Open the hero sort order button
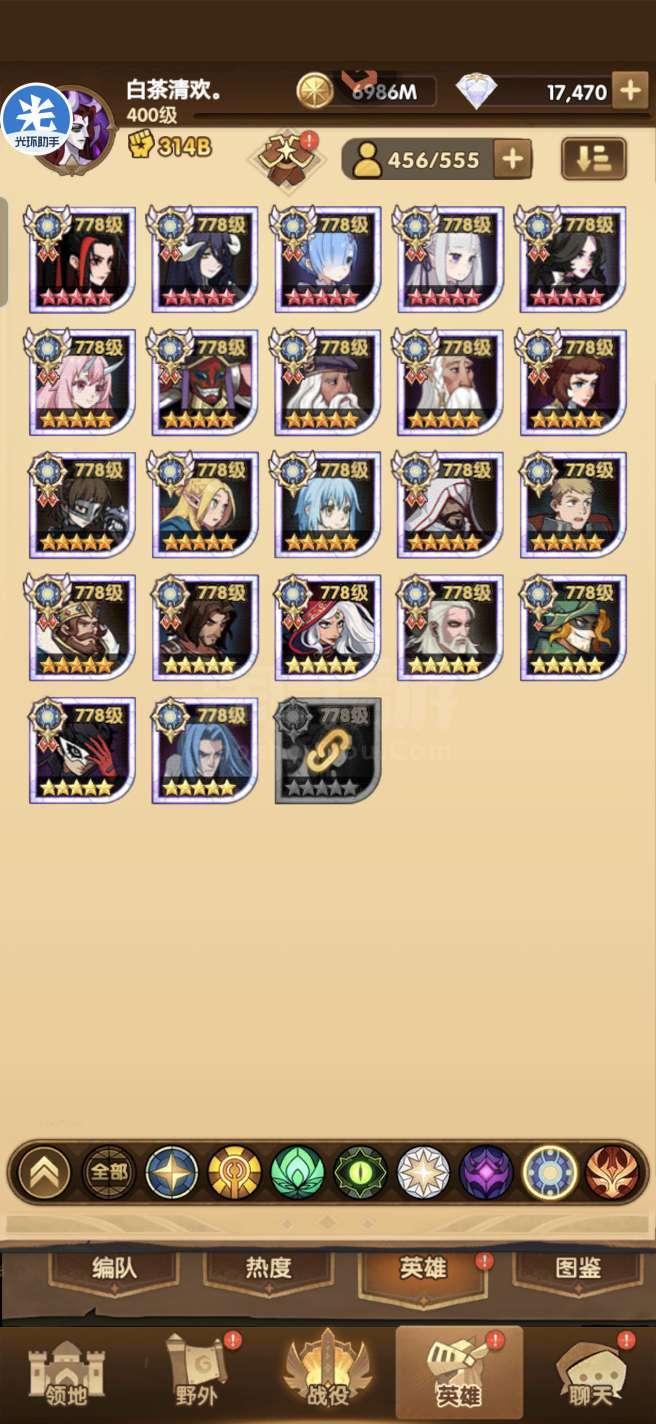The width and height of the screenshot is (656, 1424). click(x=593, y=159)
